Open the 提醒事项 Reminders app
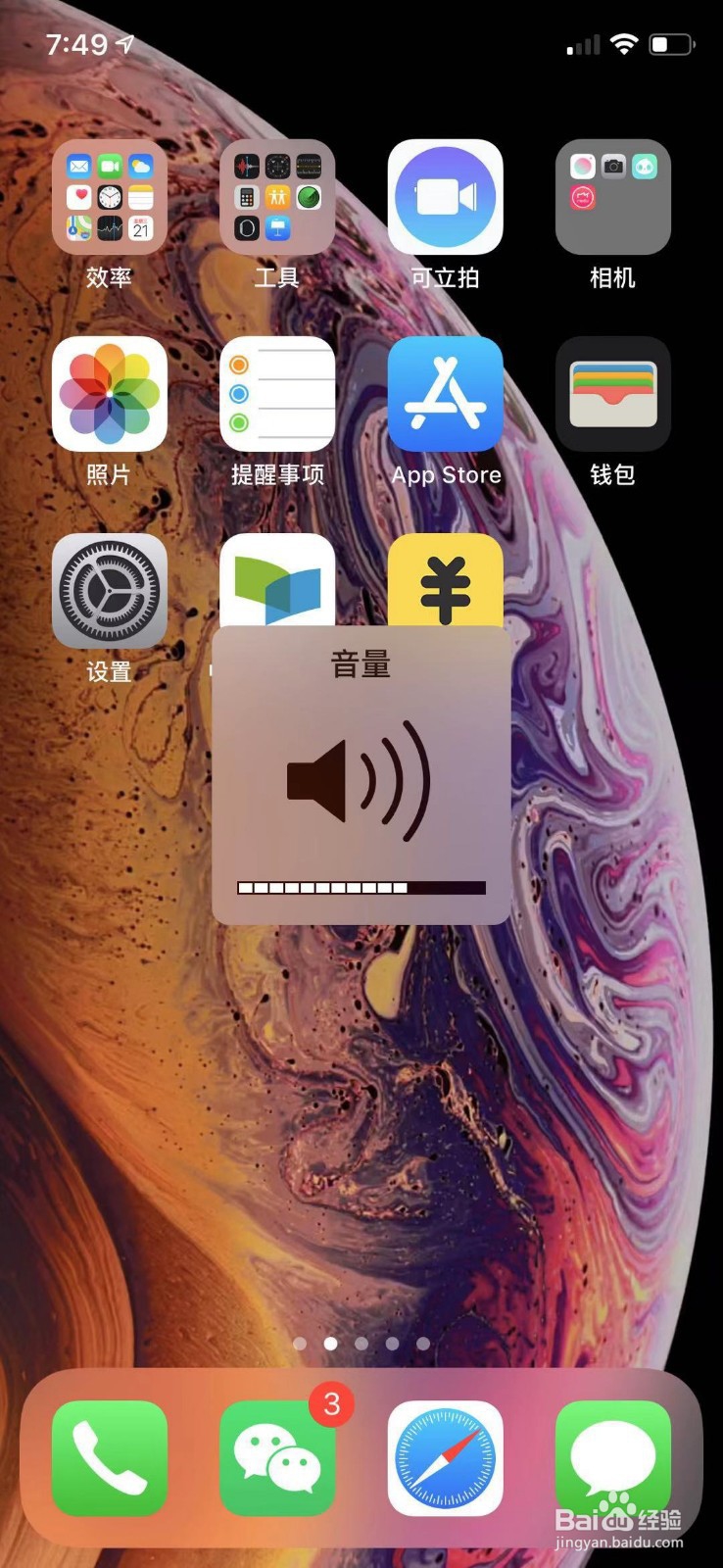The height and width of the screenshot is (1568, 723). pos(277,395)
